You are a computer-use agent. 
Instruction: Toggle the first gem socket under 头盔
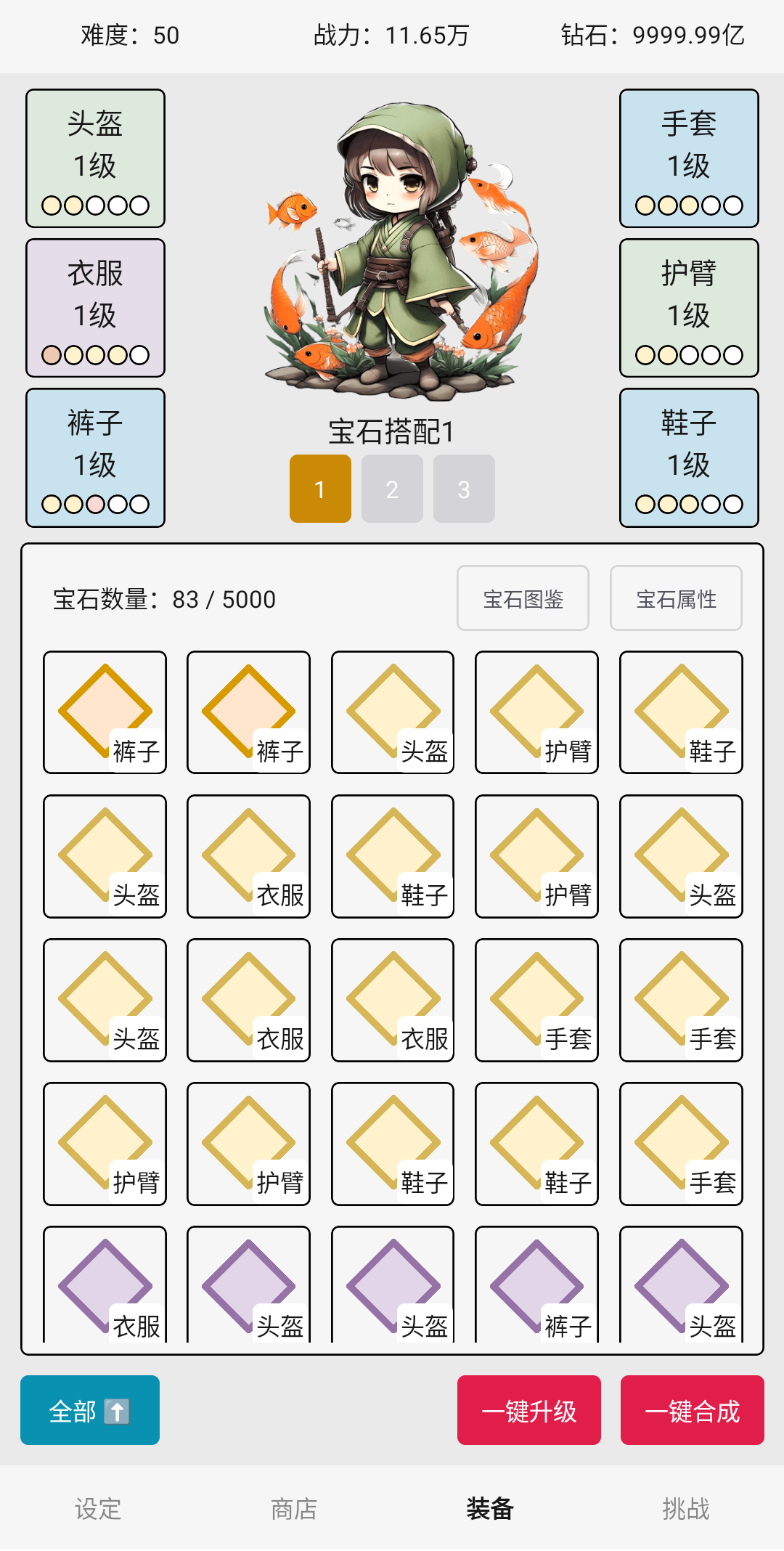[50, 205]
